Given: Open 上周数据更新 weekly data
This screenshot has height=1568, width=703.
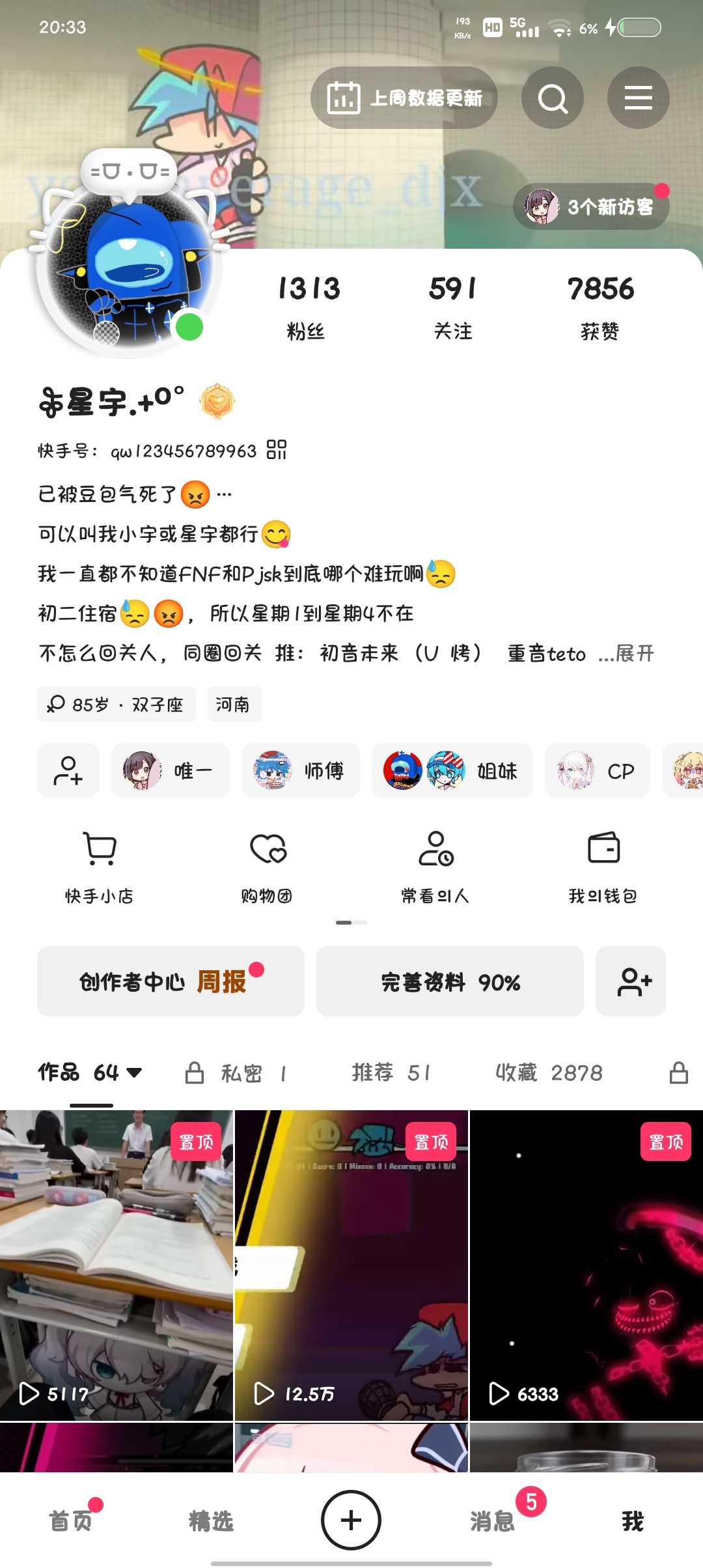Looking at the screenshot, I should 404,98.
